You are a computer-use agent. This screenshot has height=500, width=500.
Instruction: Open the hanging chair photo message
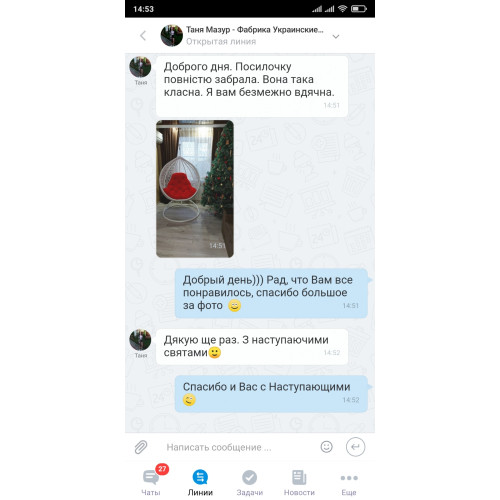[195, 189]
